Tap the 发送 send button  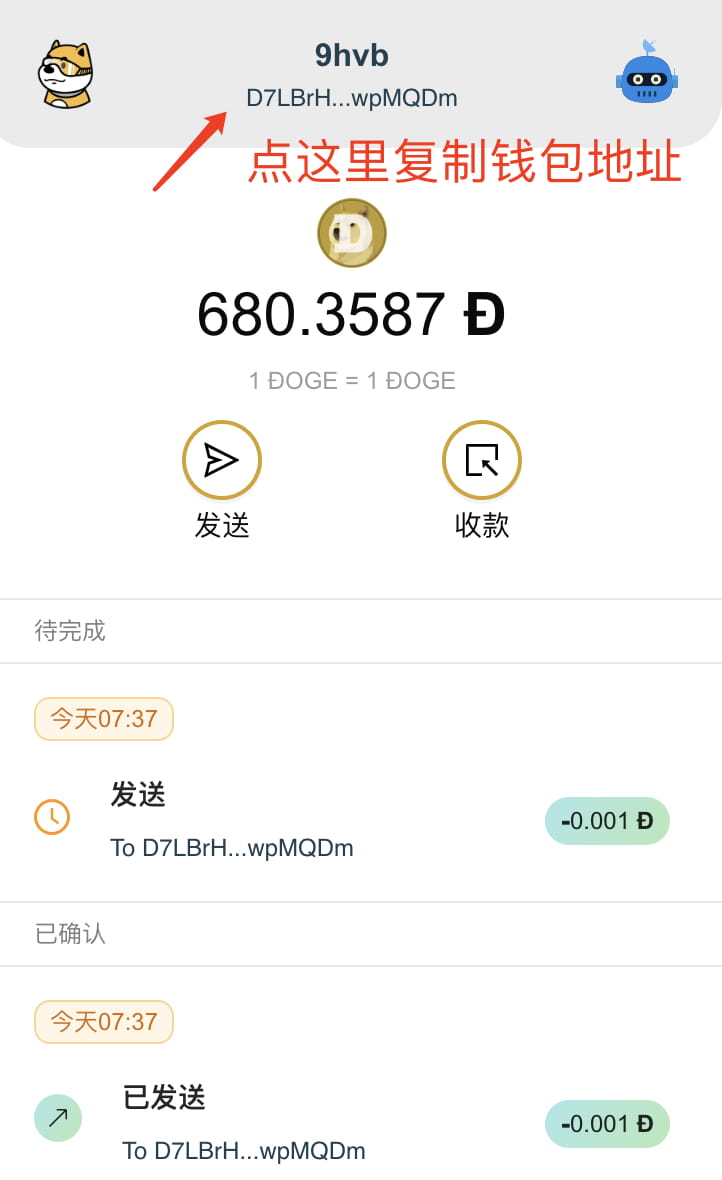tap(221, 460)
